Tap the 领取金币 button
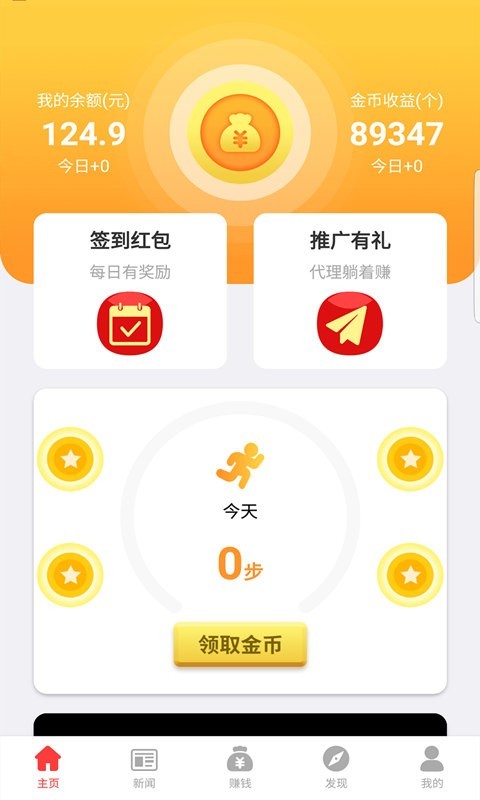 coord(240,644)
